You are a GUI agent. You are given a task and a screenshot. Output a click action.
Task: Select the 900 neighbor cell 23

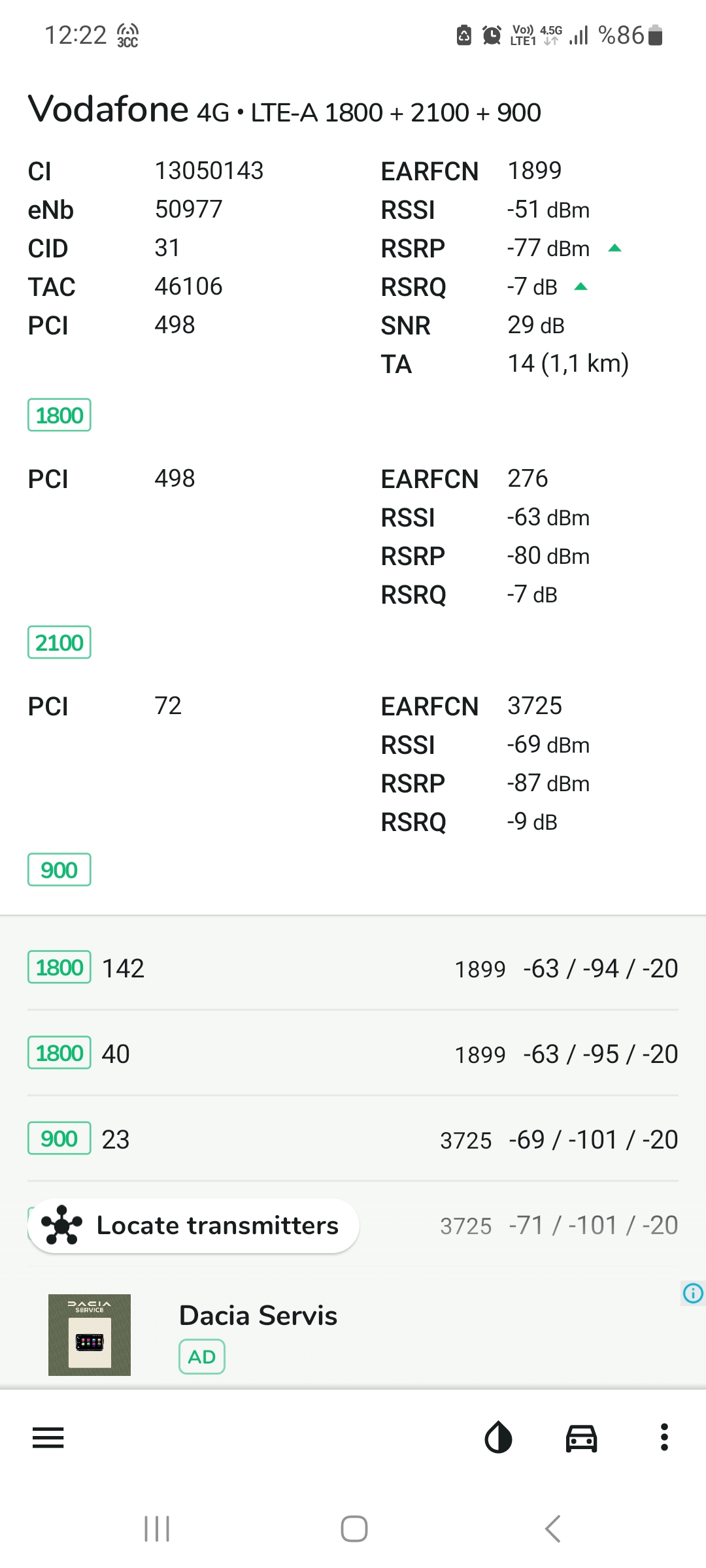point(353,1139)
